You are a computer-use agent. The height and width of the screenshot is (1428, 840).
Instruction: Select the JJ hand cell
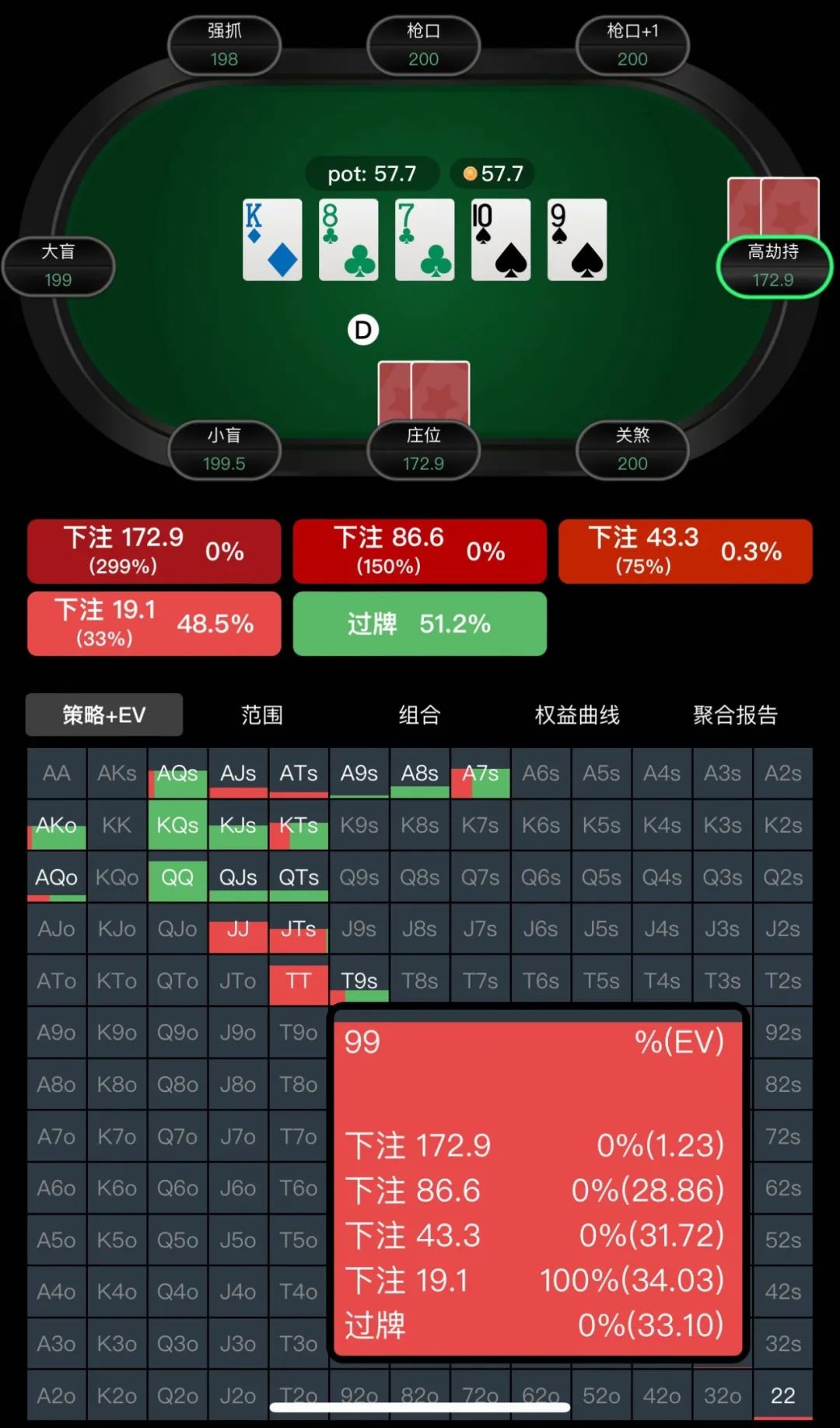[238, 929]
